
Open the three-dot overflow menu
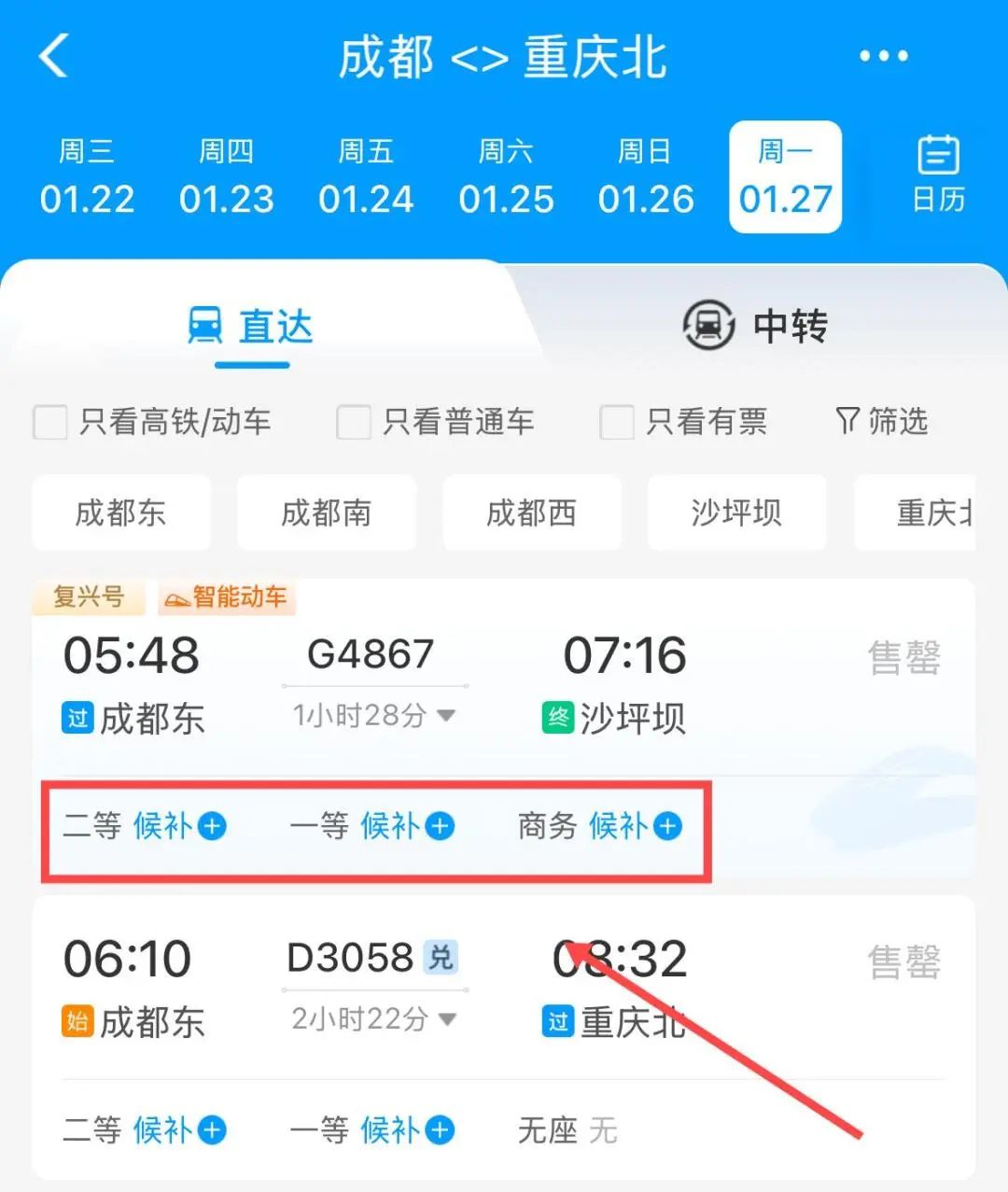coord(883,56)
